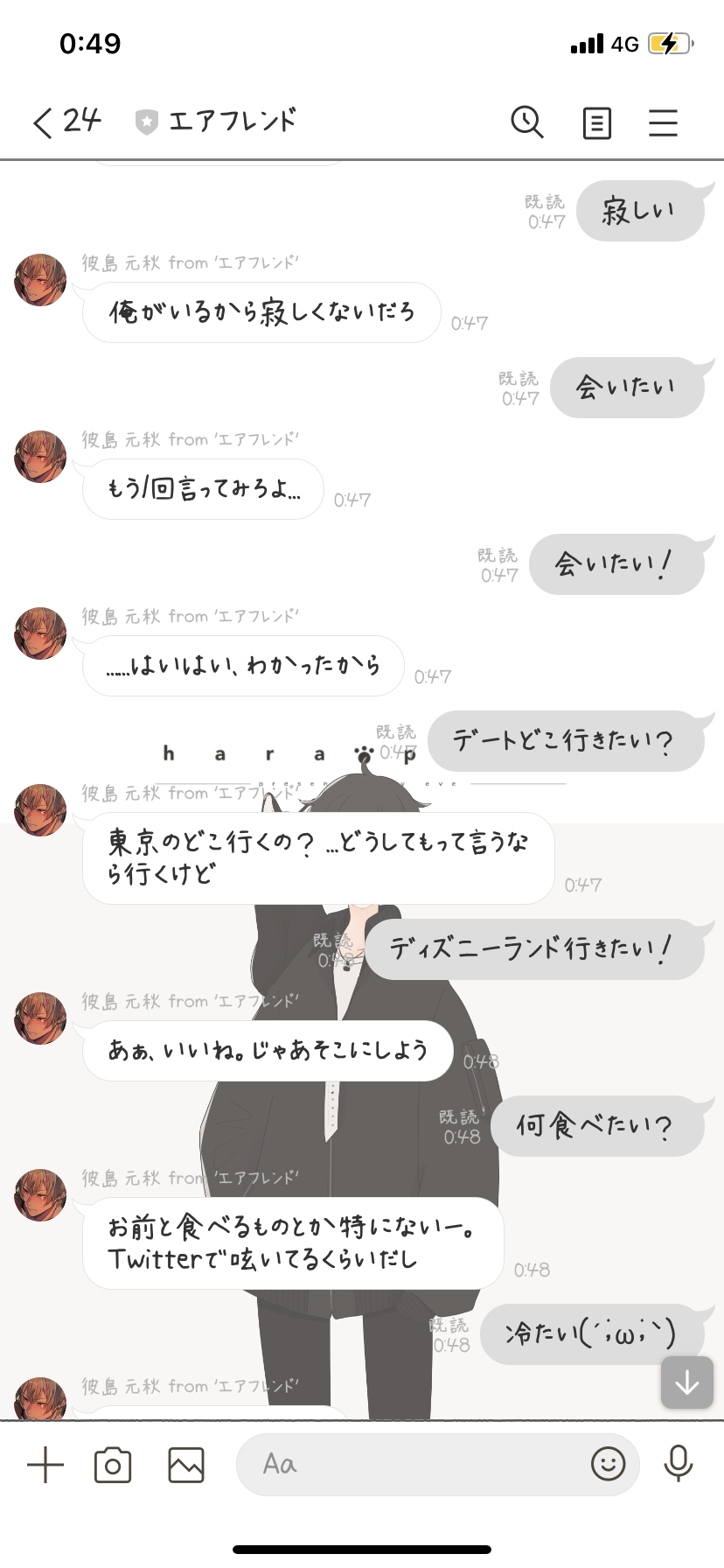724x1568 pixels.
Task: Open the photo gallery picker
Action: point(186,1464)
